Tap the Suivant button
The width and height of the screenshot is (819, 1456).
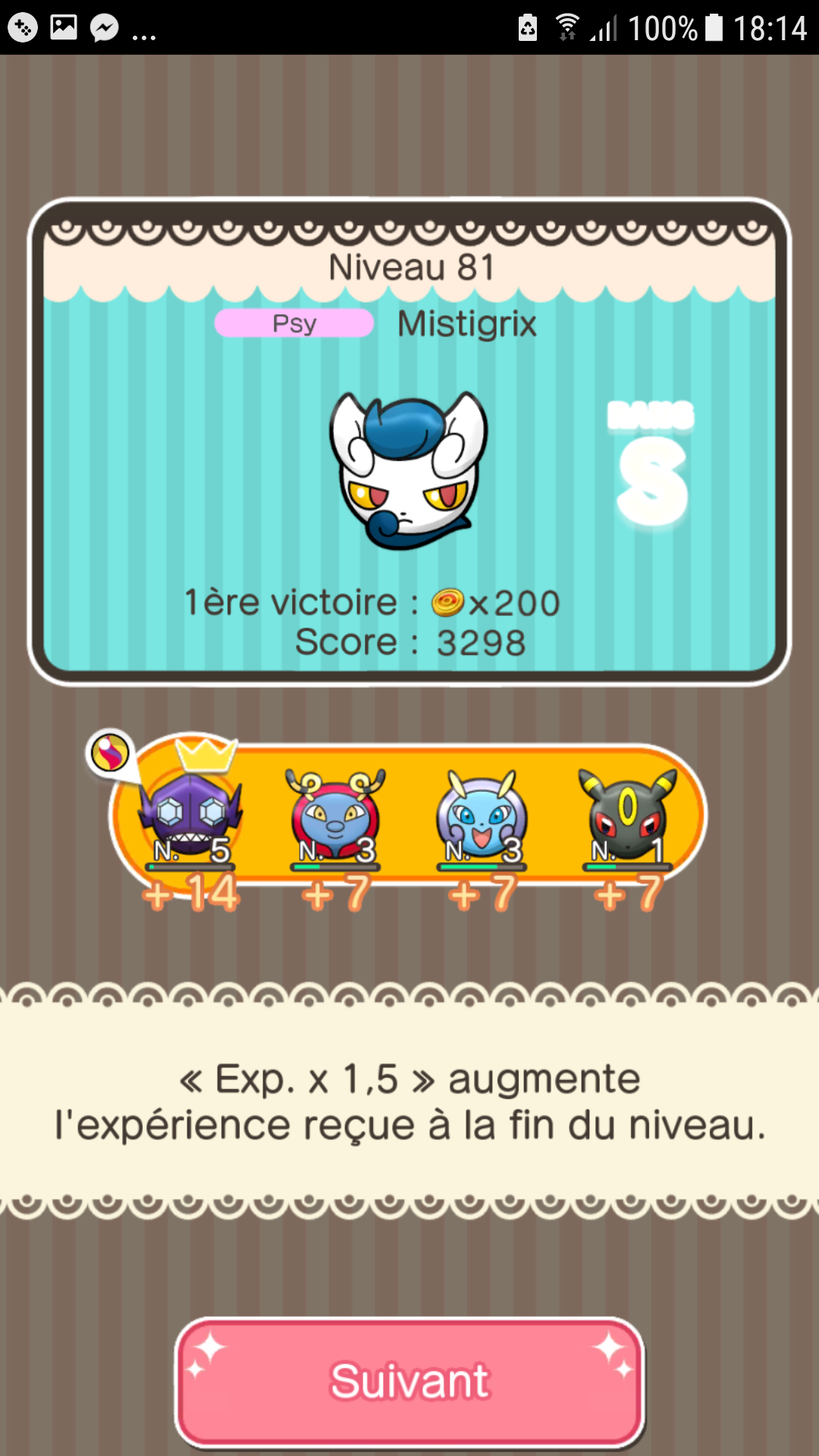pos(409,1381)
